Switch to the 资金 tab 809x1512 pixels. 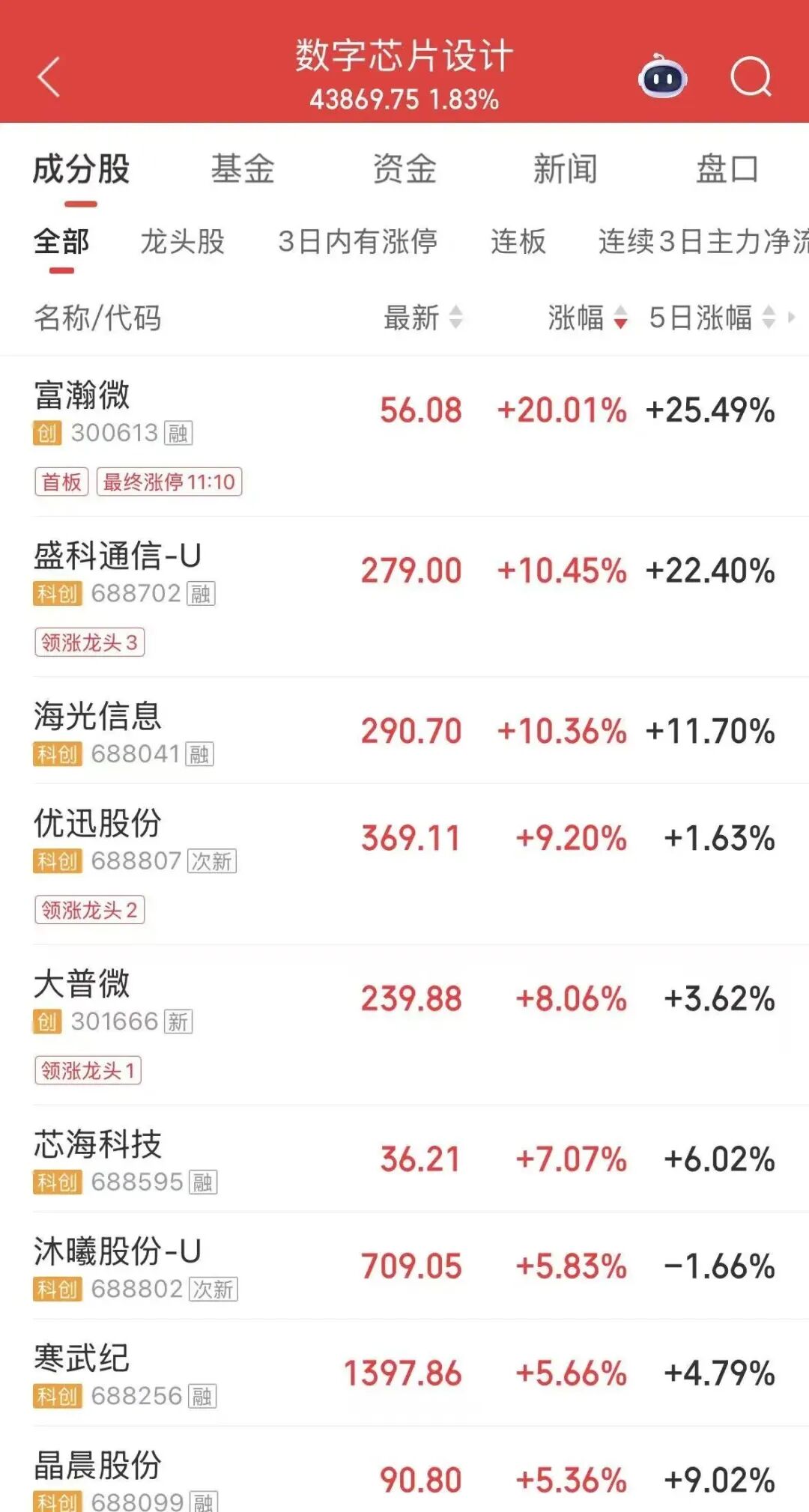point(404,168)
